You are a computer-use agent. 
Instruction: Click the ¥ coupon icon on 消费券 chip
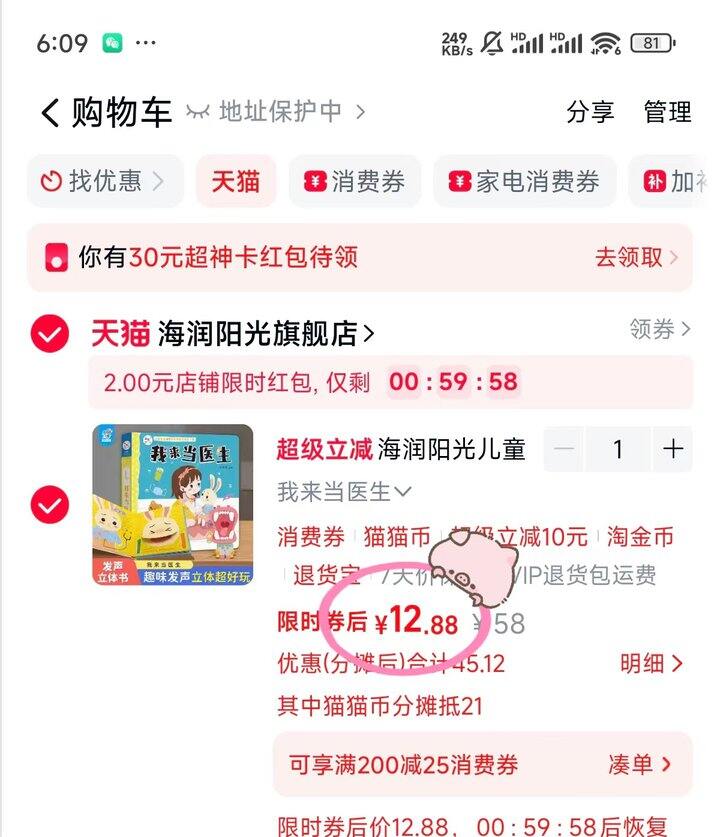pyautogui.click(x=313, y=181)
